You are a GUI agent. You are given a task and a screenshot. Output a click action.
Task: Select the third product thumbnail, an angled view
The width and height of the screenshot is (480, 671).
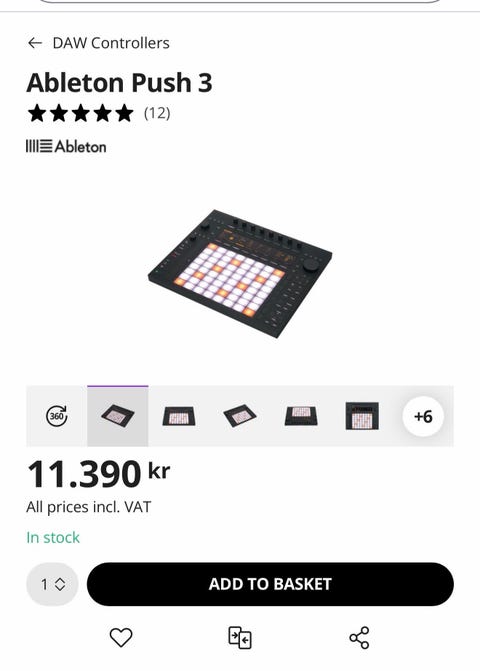[240, 416]
